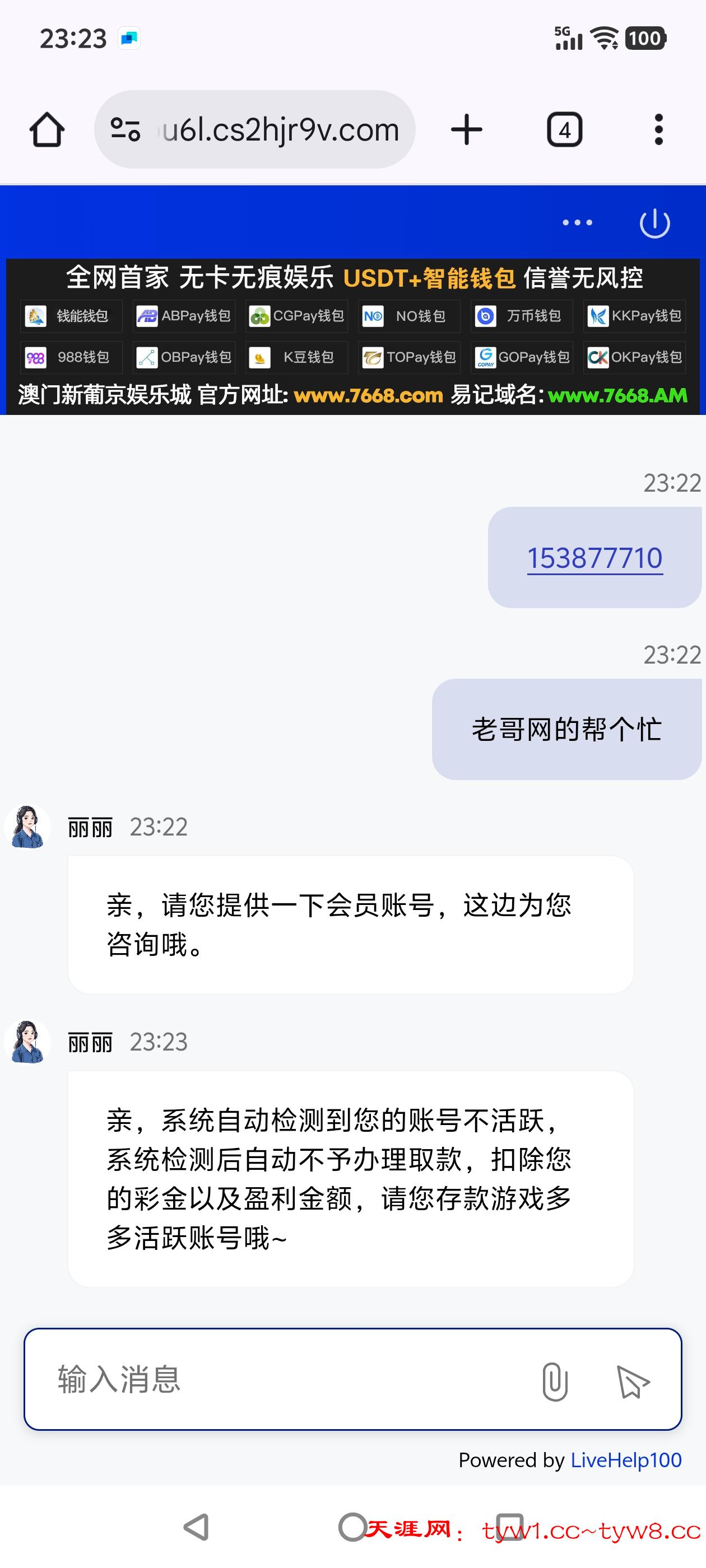This screenshot has height=1568, width=706.
Task: Open the LiveHelp100 link
Action: [625, 1460]
